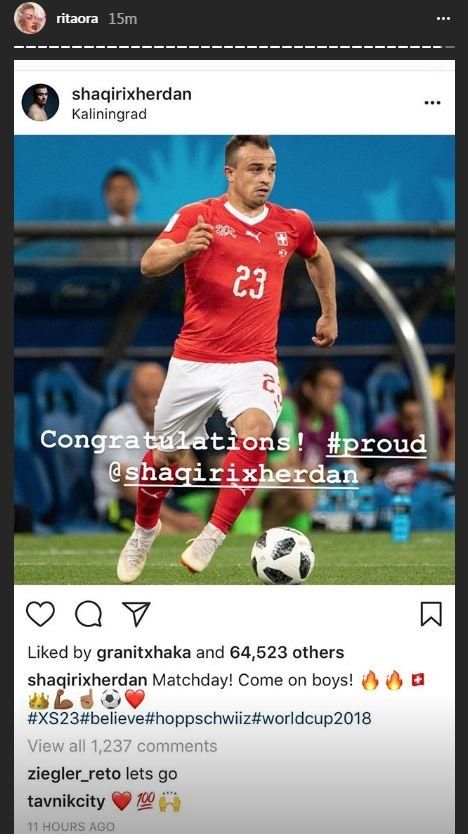Open the #proud hashtag sticker
The width and height of the screenshot is (468, 834).
coord(377,444)
